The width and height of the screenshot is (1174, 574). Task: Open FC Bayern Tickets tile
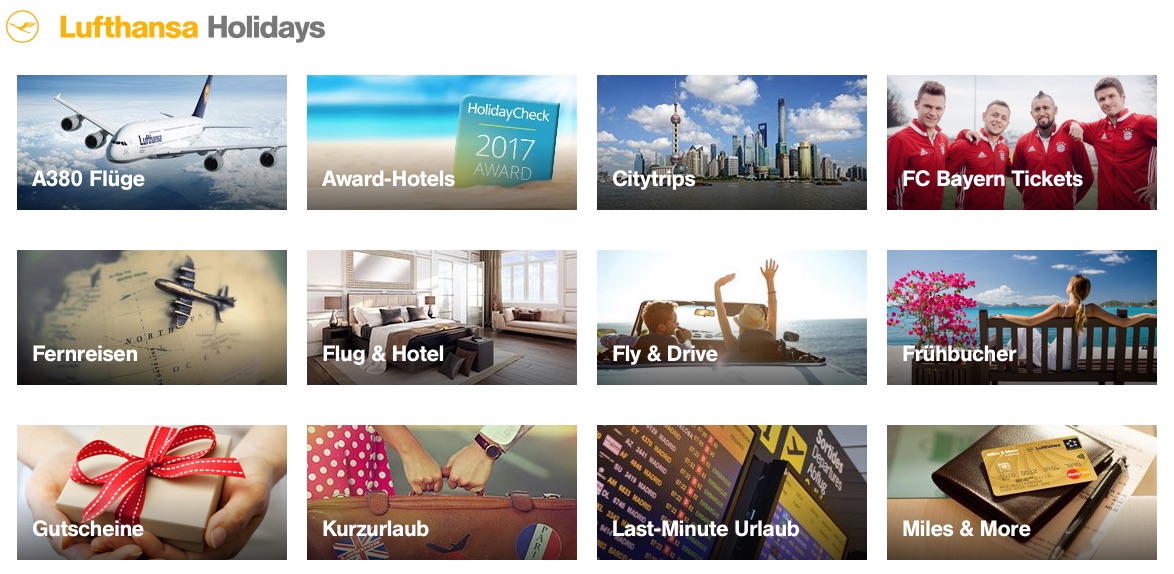click(1021, 142)
